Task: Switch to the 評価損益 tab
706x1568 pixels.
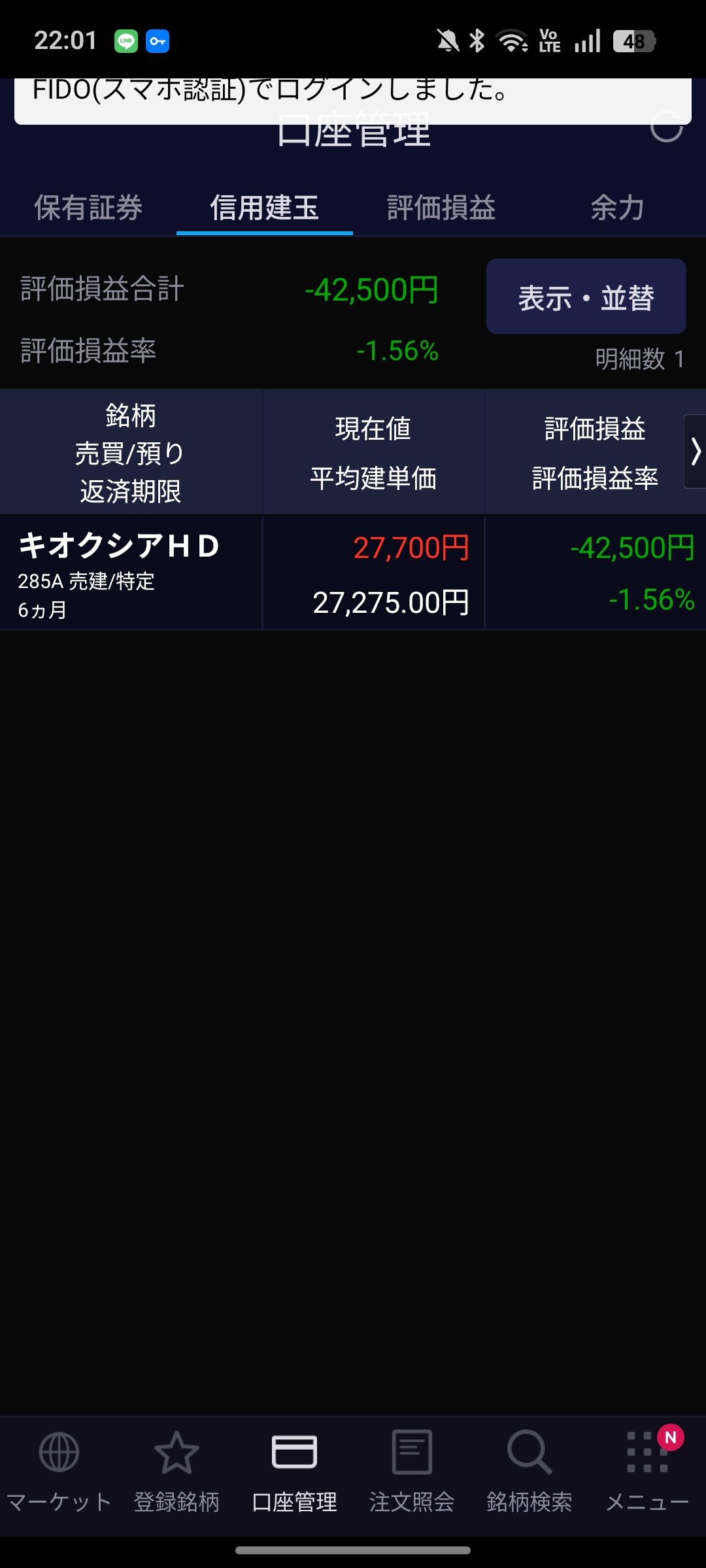Action: pyautogui.click(x=441, y=208)
